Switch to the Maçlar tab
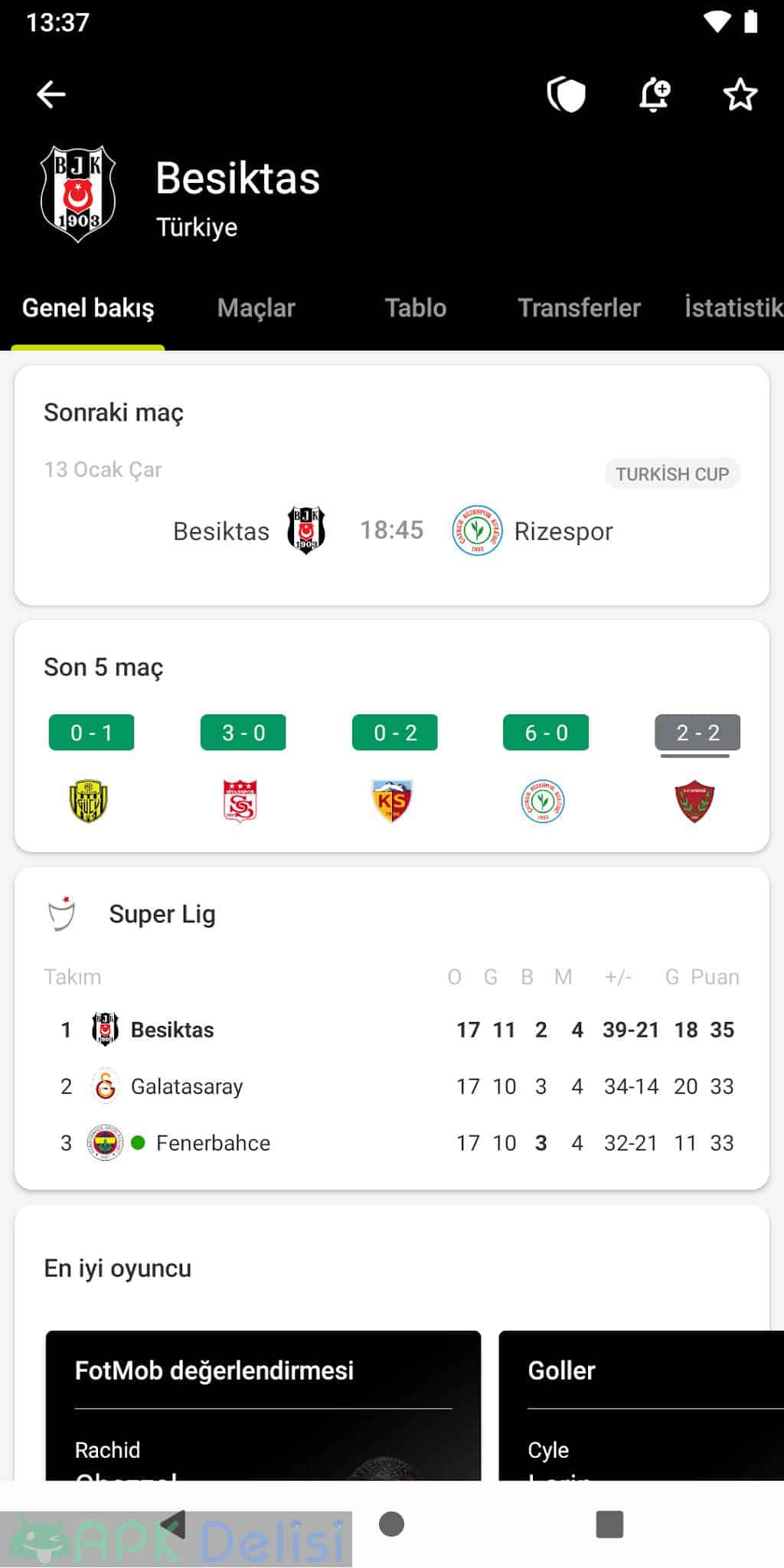 coord(256,308)
